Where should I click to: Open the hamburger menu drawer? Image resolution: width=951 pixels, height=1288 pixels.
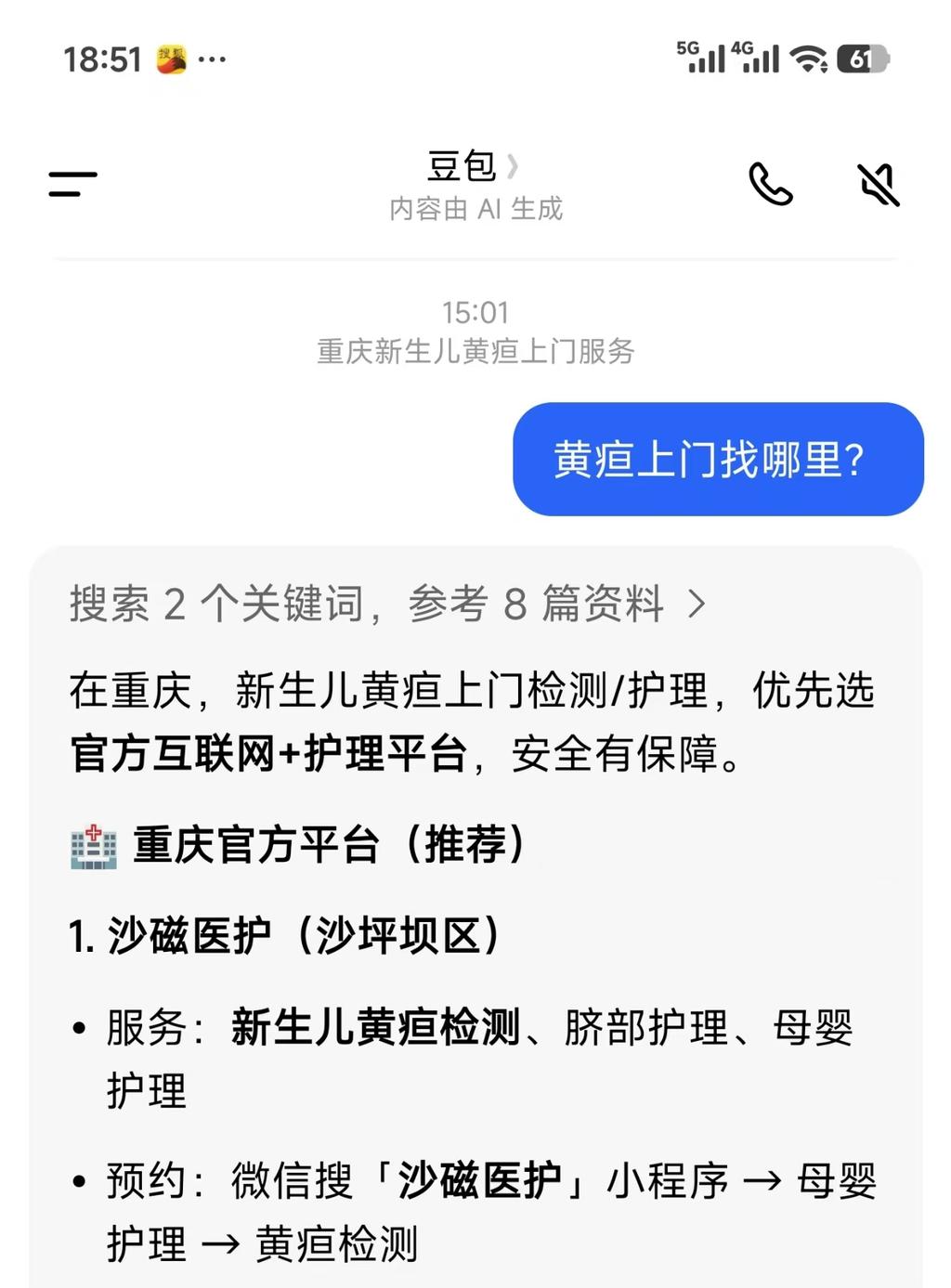72,184
